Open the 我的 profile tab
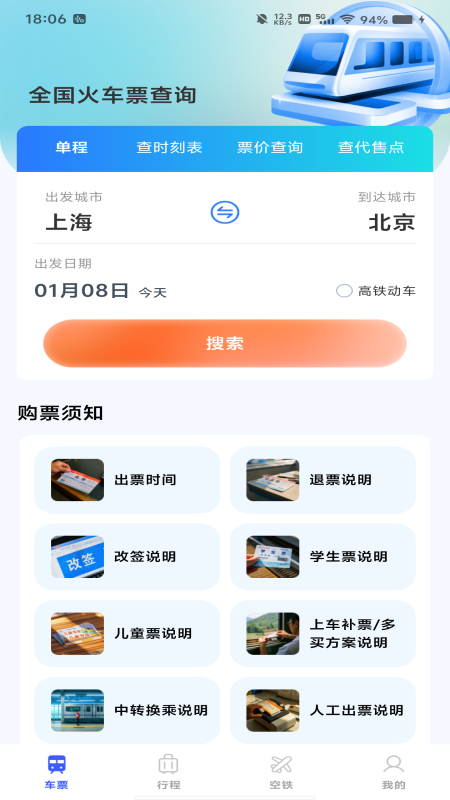The height and width of the screenshot is (800, 450). [x=393, y=772]
